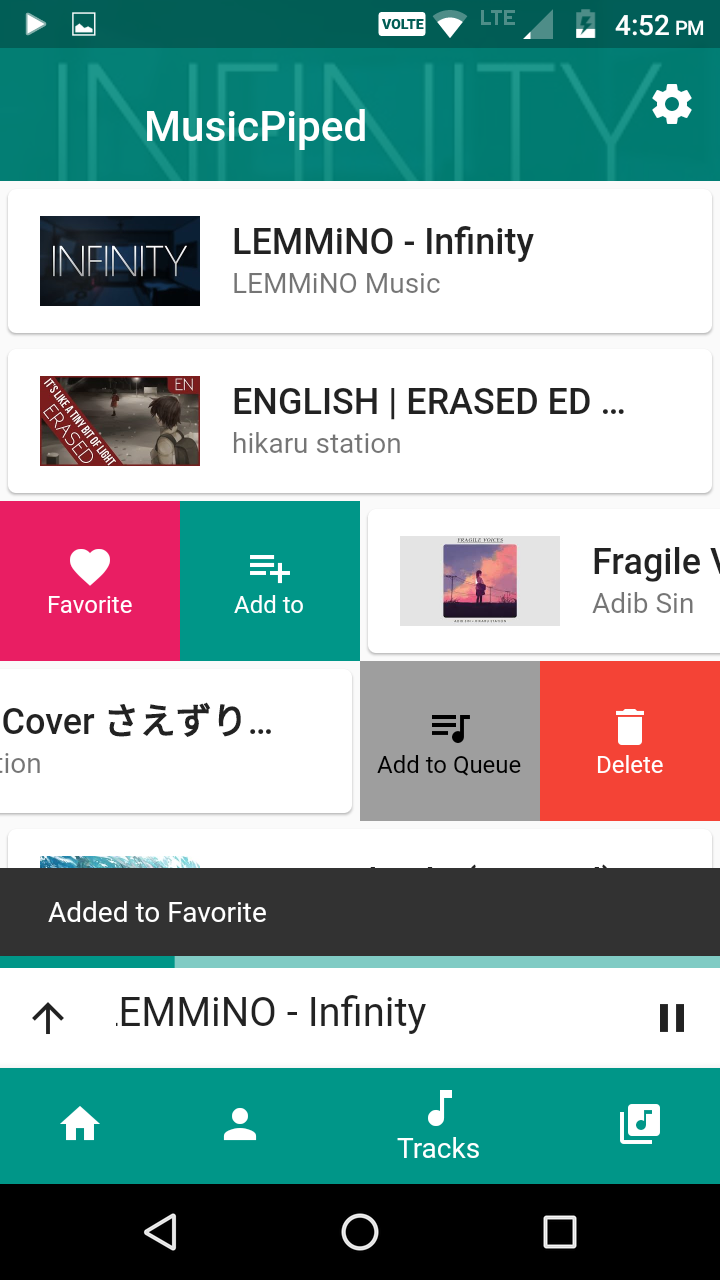Open the MusicPiped settings gear
The height and width of the screenshot is (1280, 720).
(672, 103)
